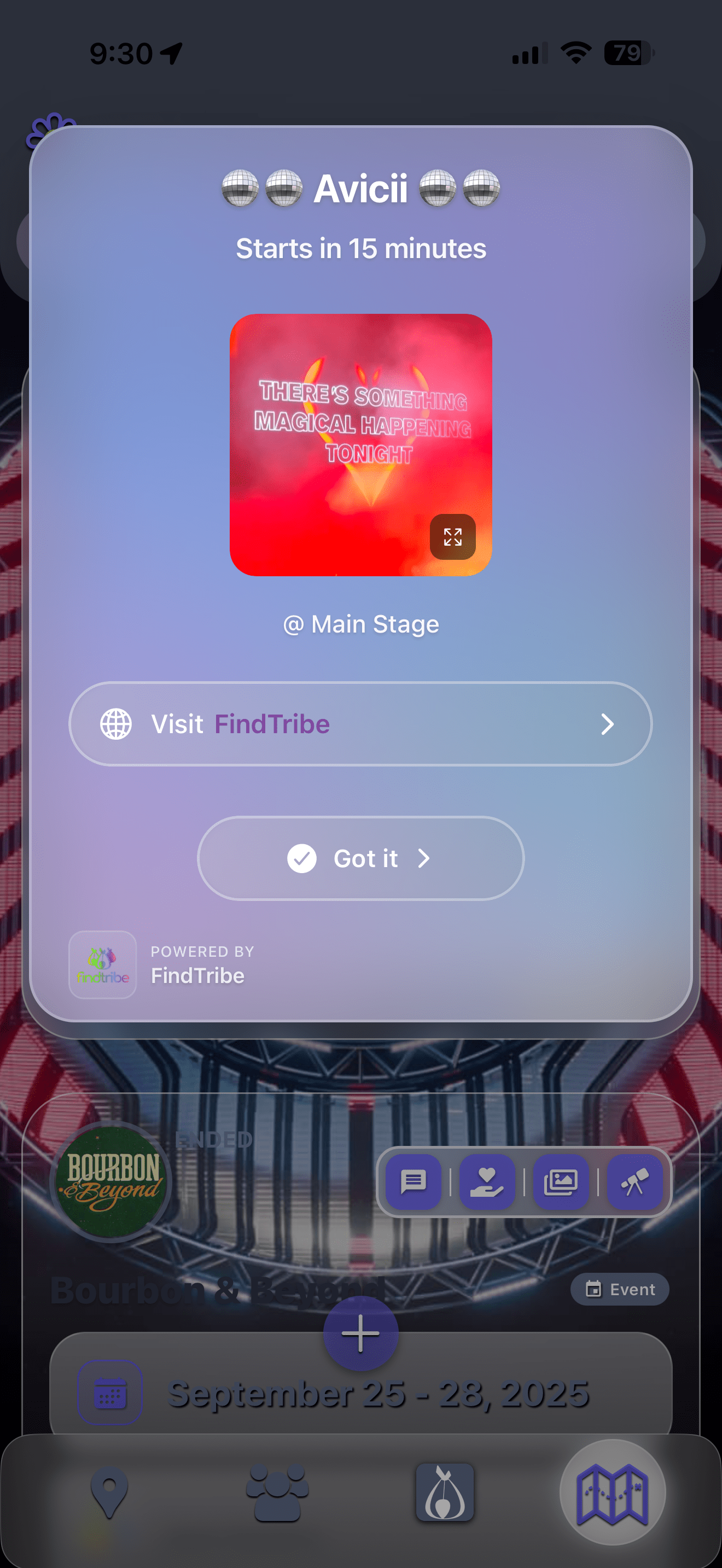Open the pear-shaped icon tab
Image resolution: width=722 pixels, height=1568 pixels.
pyautogui.click(x=444, y=1493)
